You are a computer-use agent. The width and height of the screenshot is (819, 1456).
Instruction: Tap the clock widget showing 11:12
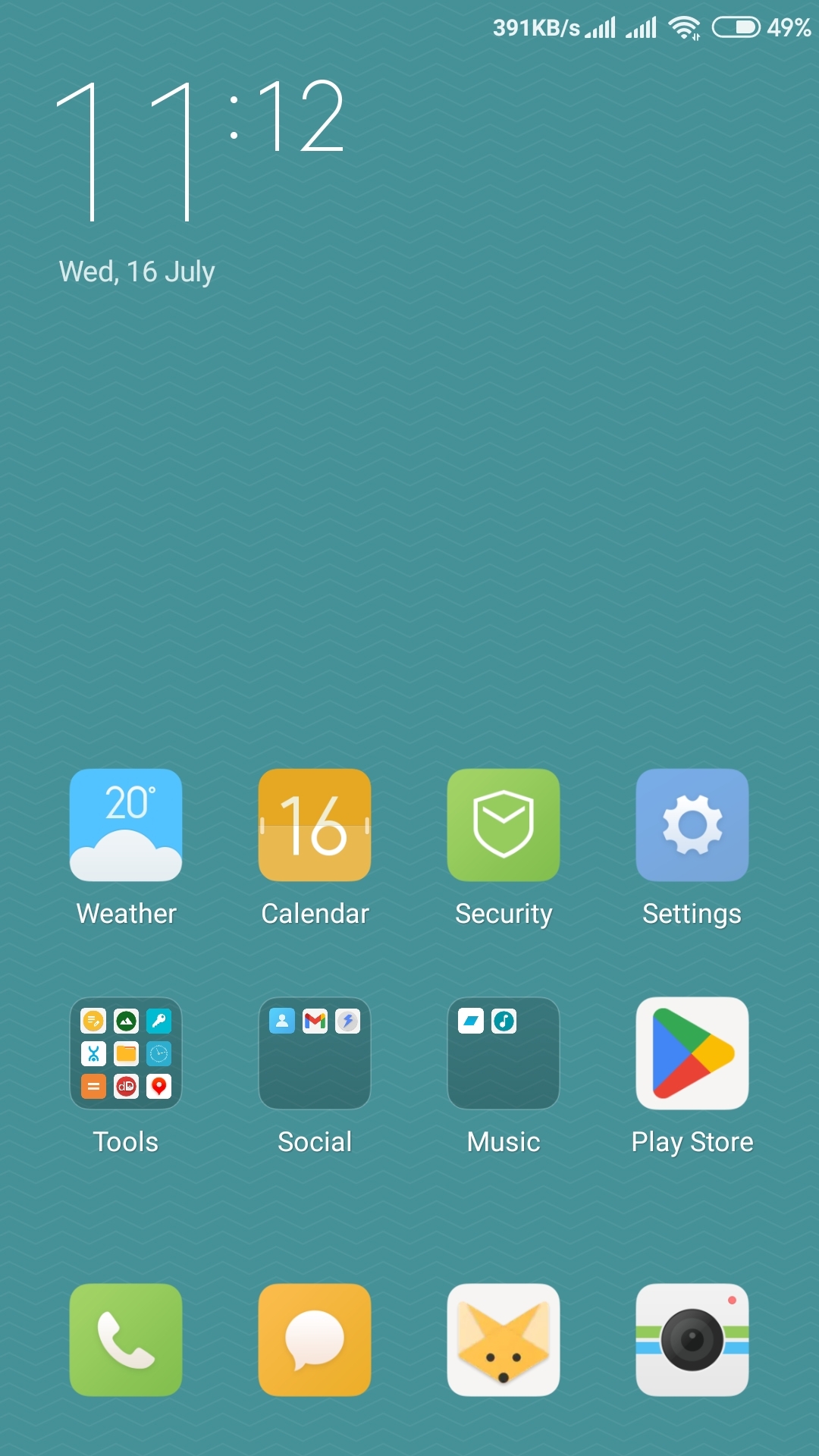[x=201, y=150]
